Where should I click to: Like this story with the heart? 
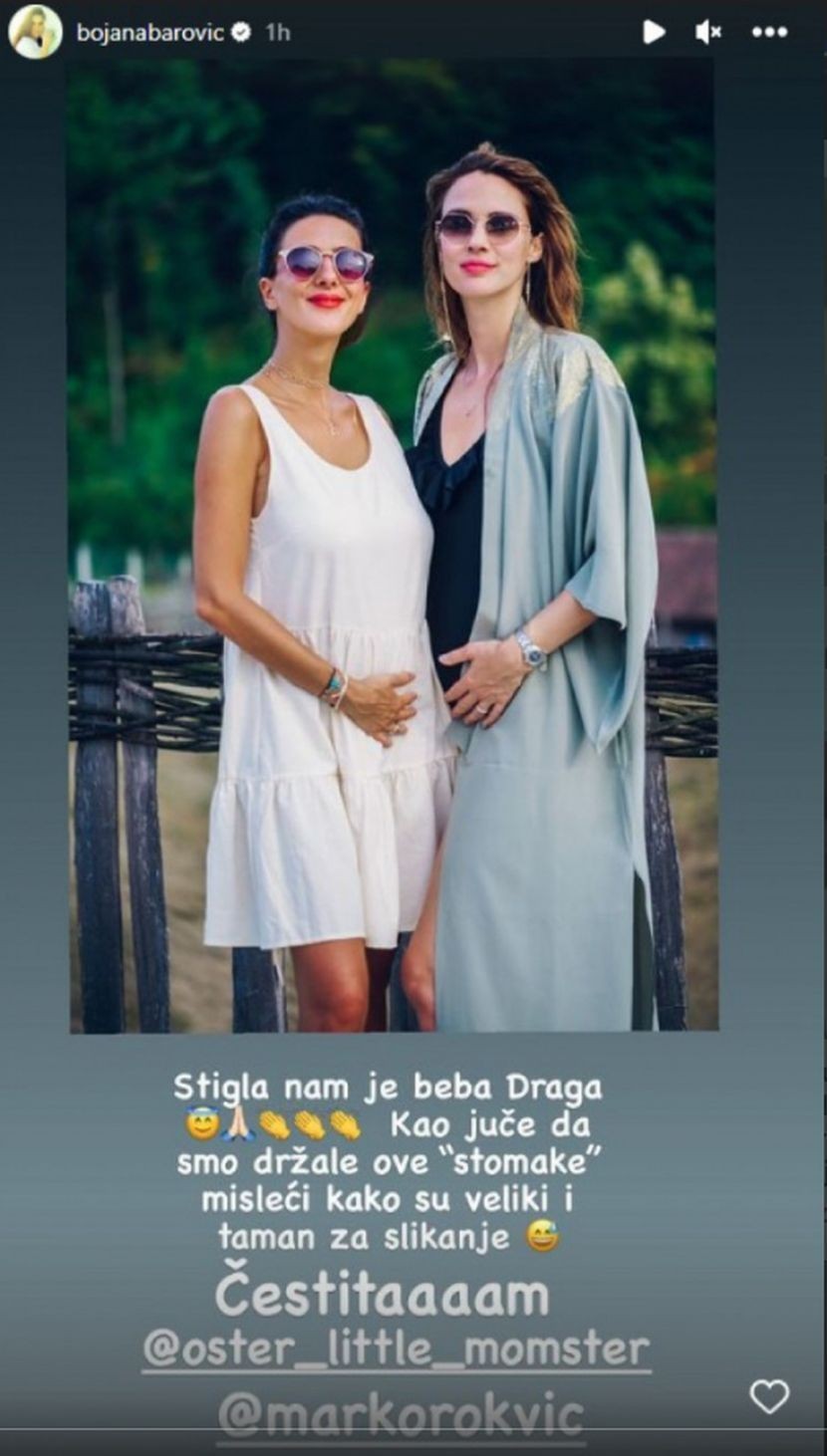click(x=769, y=1396)
